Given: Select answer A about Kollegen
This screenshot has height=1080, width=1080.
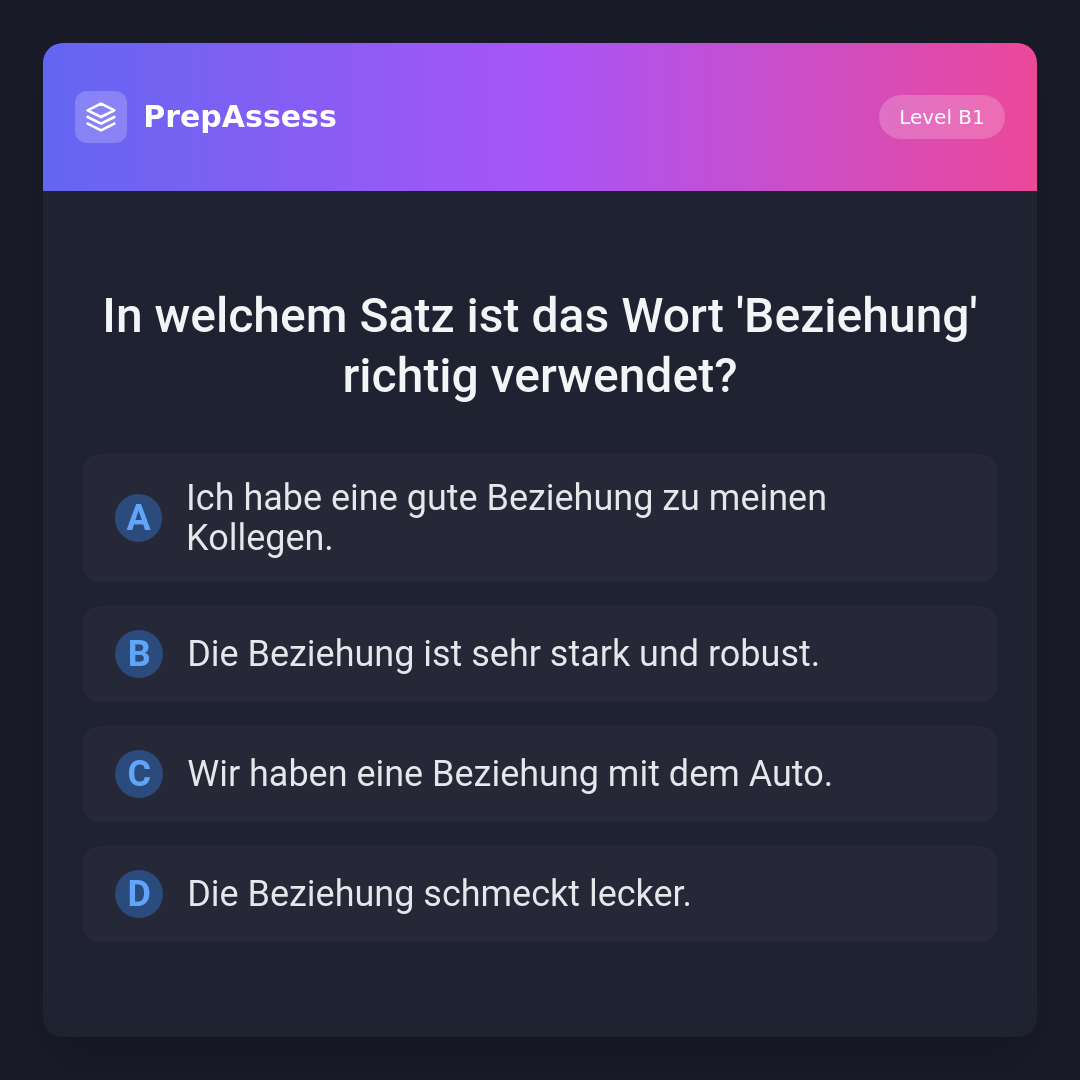Looking at the screenshot, I should pyautogui.click(x=540, y=518).
